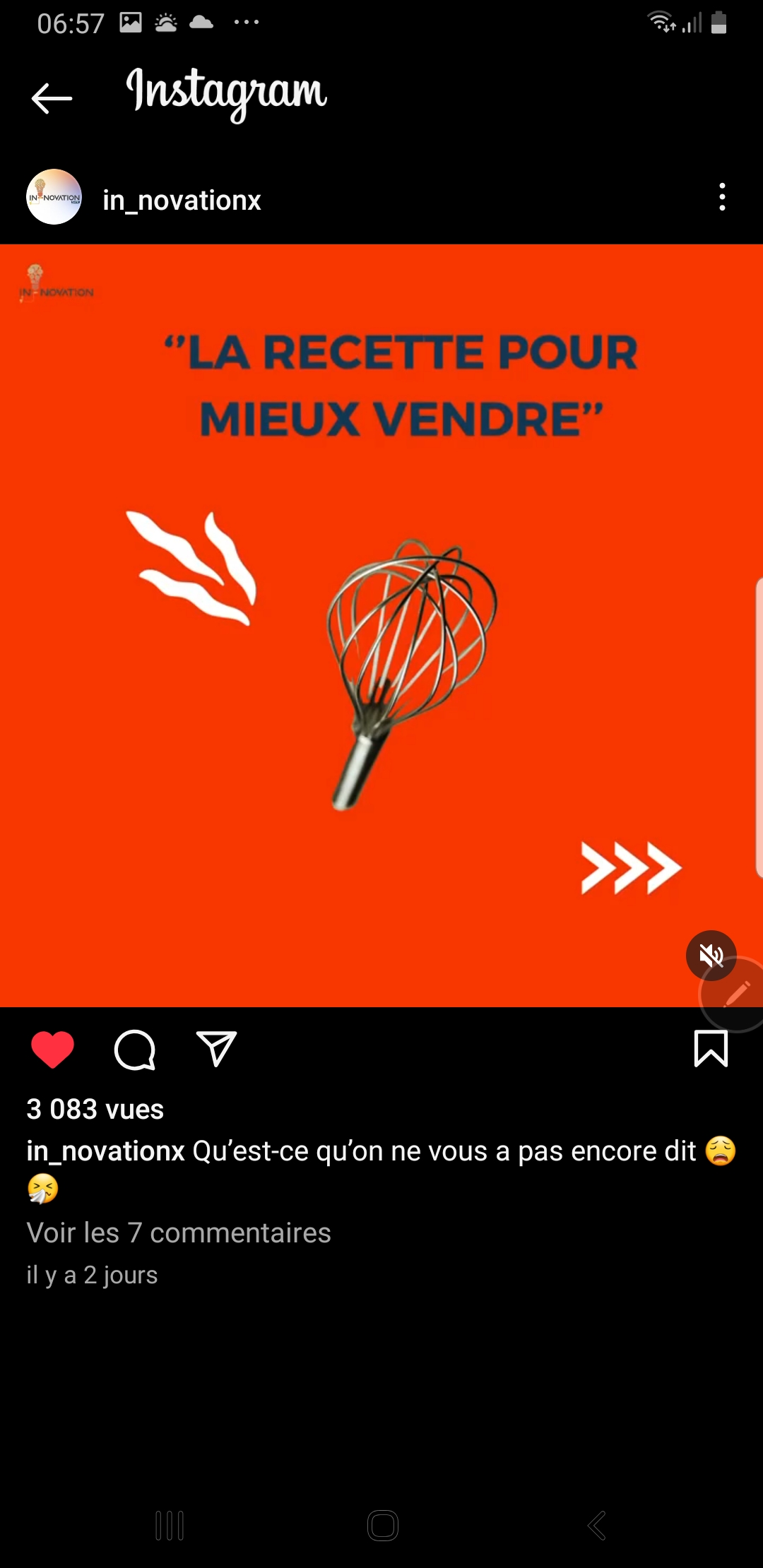The height and width of the screenshot is (1568, 763).
Task: Share the post via paper plane icon
Action: [216, 1049]
